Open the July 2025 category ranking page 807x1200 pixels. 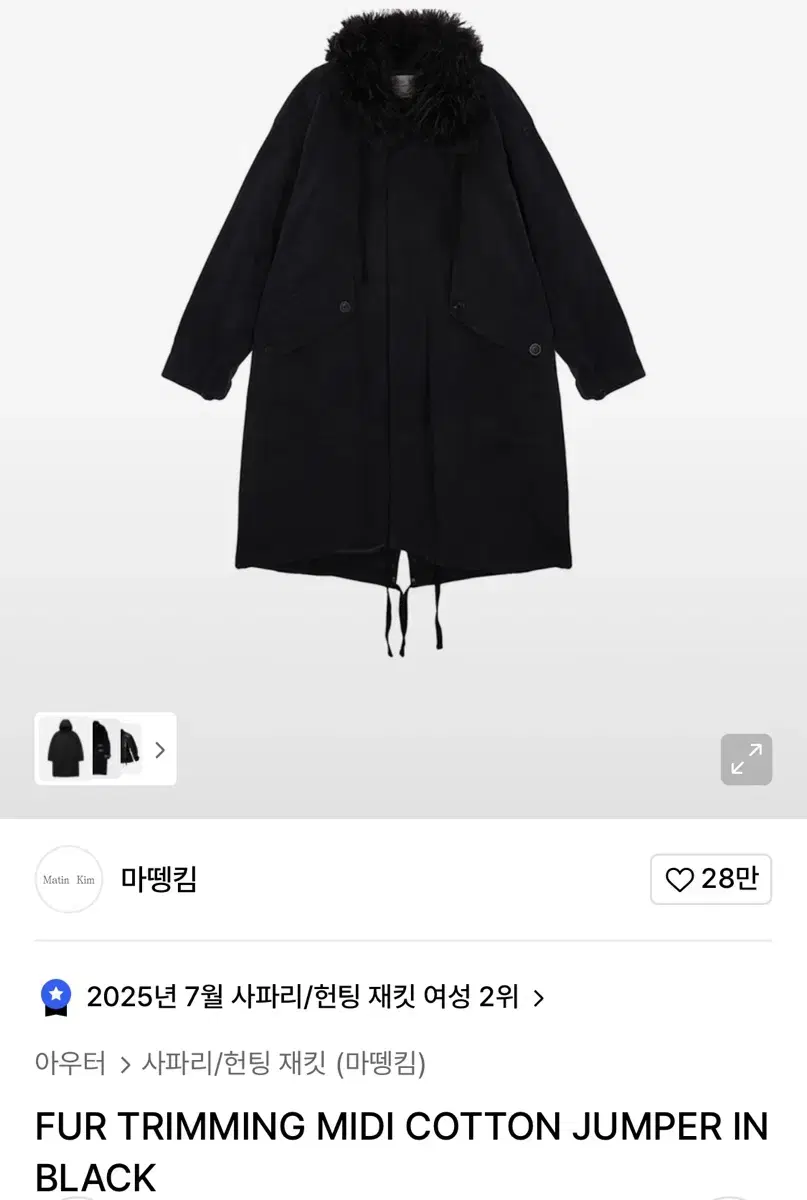[x=300, y=997]
